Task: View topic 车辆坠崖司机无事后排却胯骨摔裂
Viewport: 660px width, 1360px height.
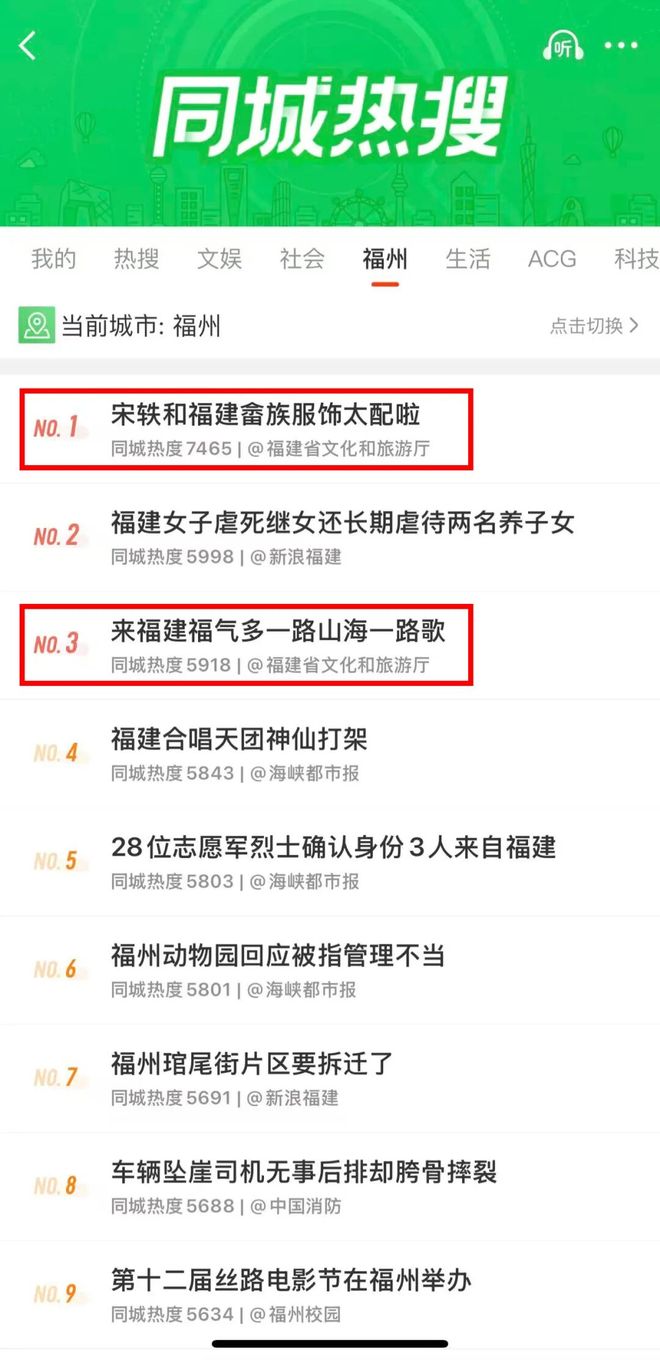Action: click(304, 1171)
